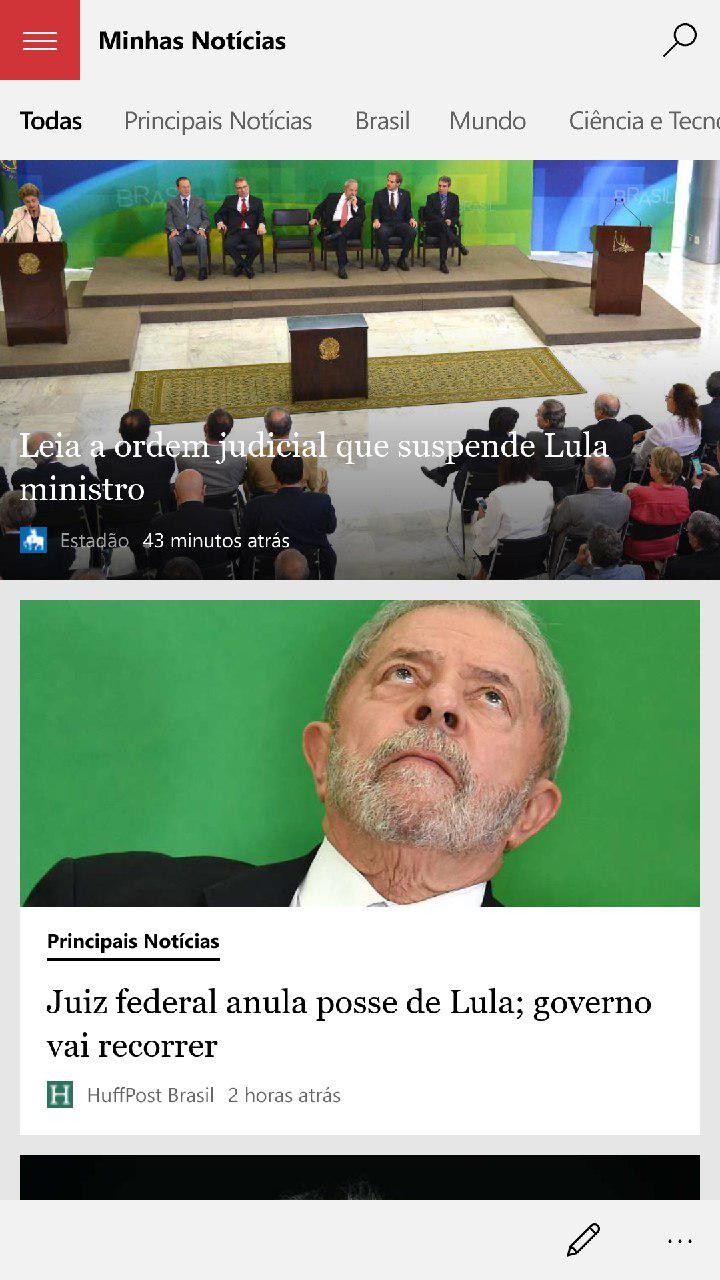This screenshot has height=1280, width=720.
Task: Select the Todas tab
Action: (x=51, y=121)
